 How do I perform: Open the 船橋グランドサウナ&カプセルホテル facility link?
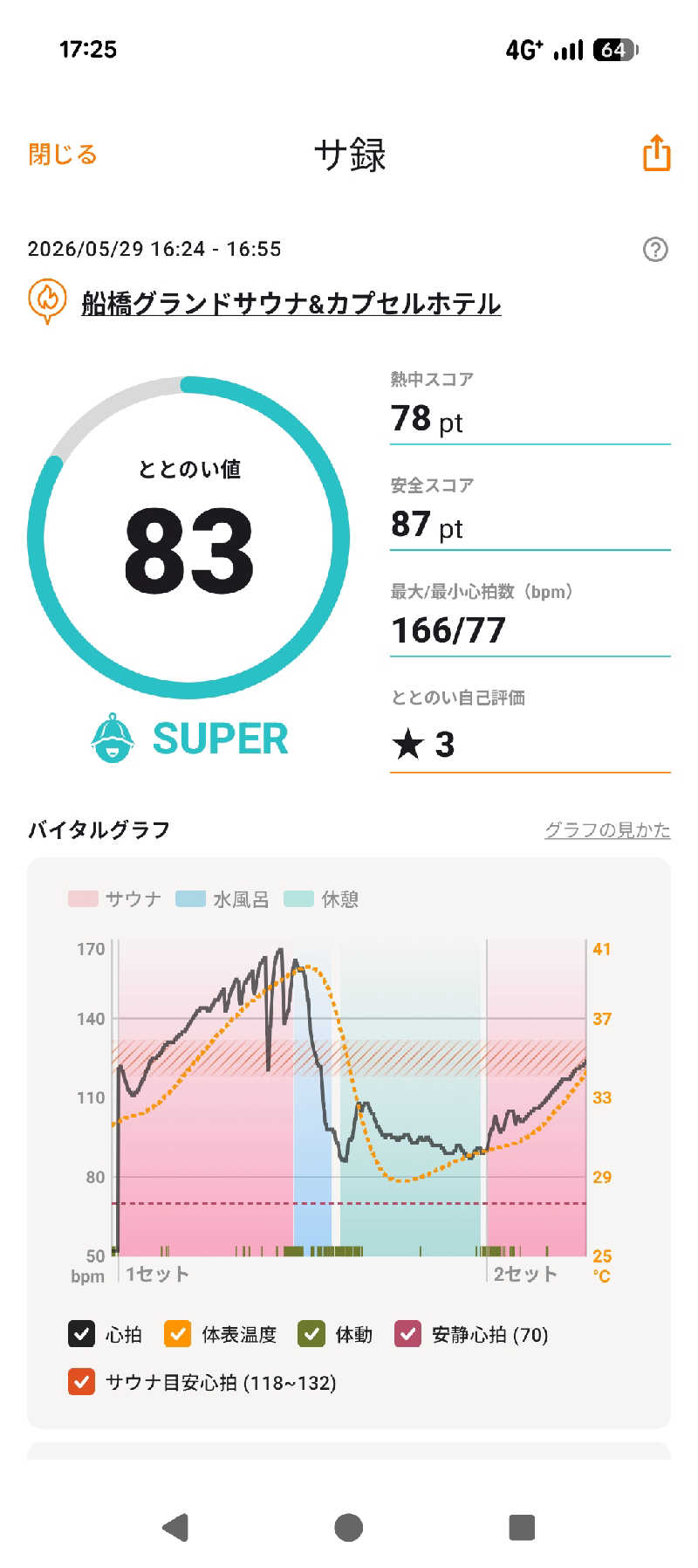(x=291, y=303)
